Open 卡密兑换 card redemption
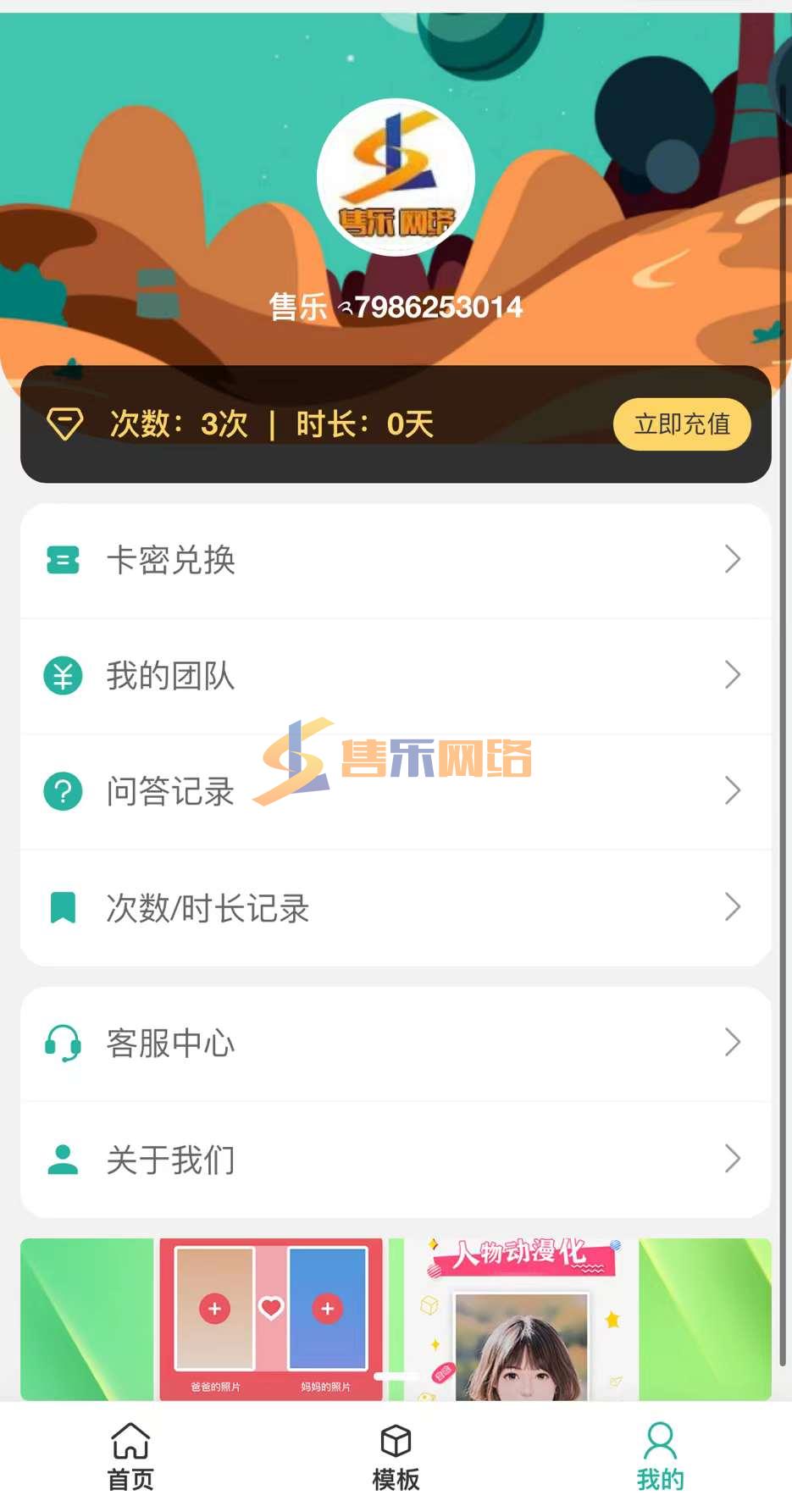Image resolution: width=792 pixels, height=1512 pixels. [x=396, y=560]
